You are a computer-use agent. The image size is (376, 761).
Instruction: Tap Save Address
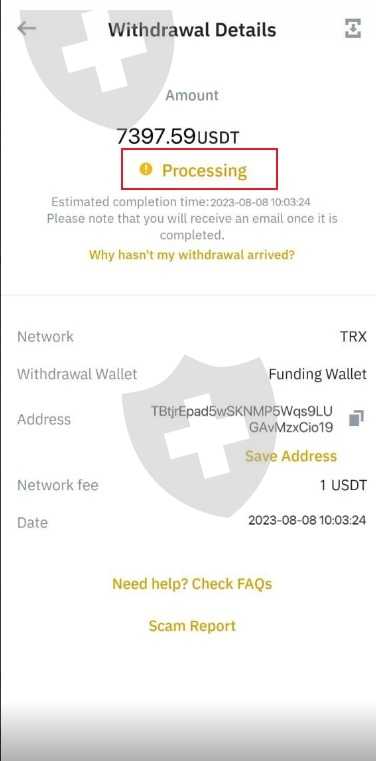(291, 456)
